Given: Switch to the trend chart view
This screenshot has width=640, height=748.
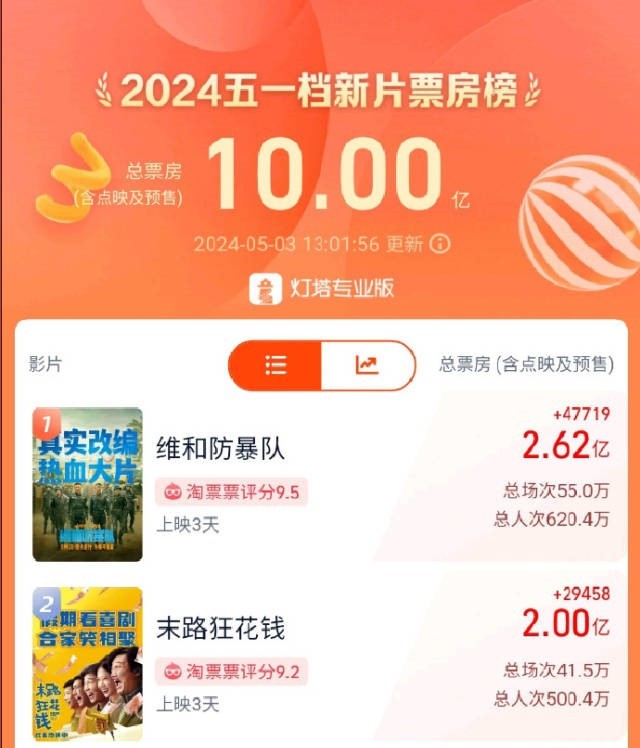Looking at the screenshot, I should (x=367, y=365).
